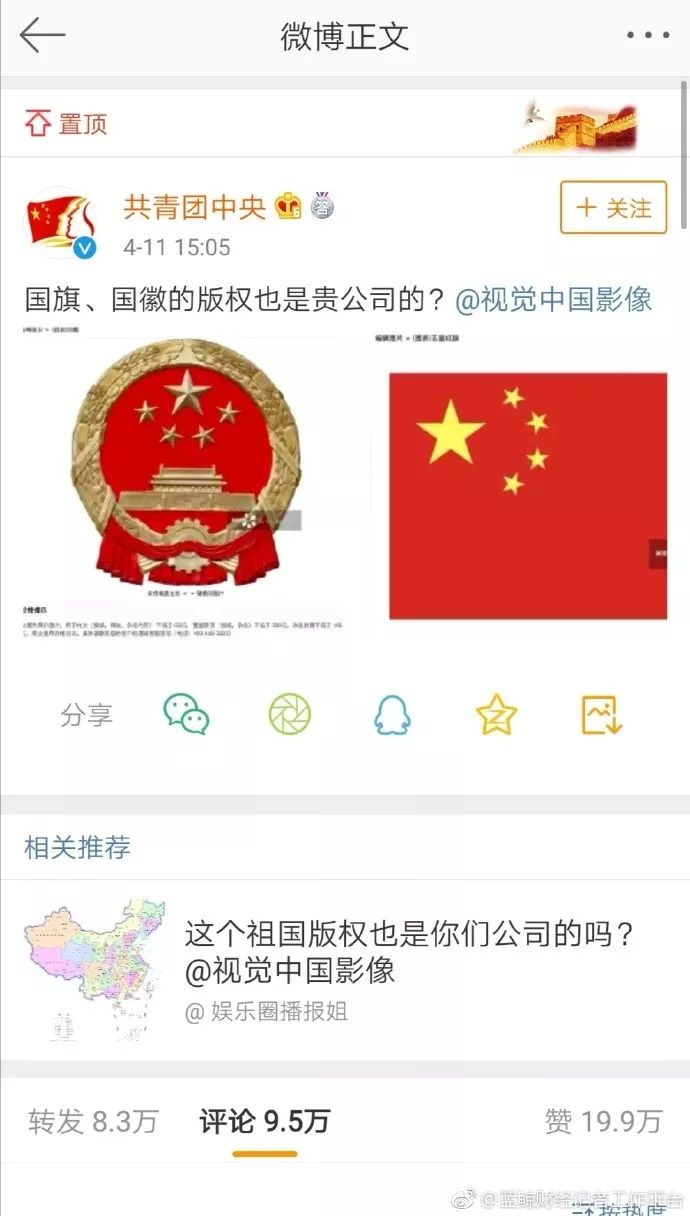Screen dimensions: 690x1216
Task: Open the 共青团中央 account name
Action: 195,207
